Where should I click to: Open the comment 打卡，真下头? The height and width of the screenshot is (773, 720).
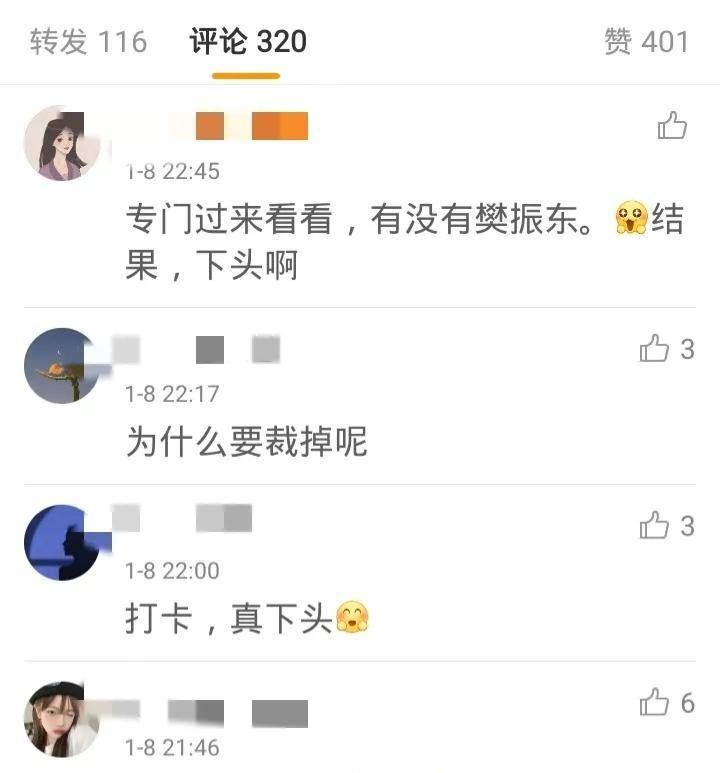point(228,619)
